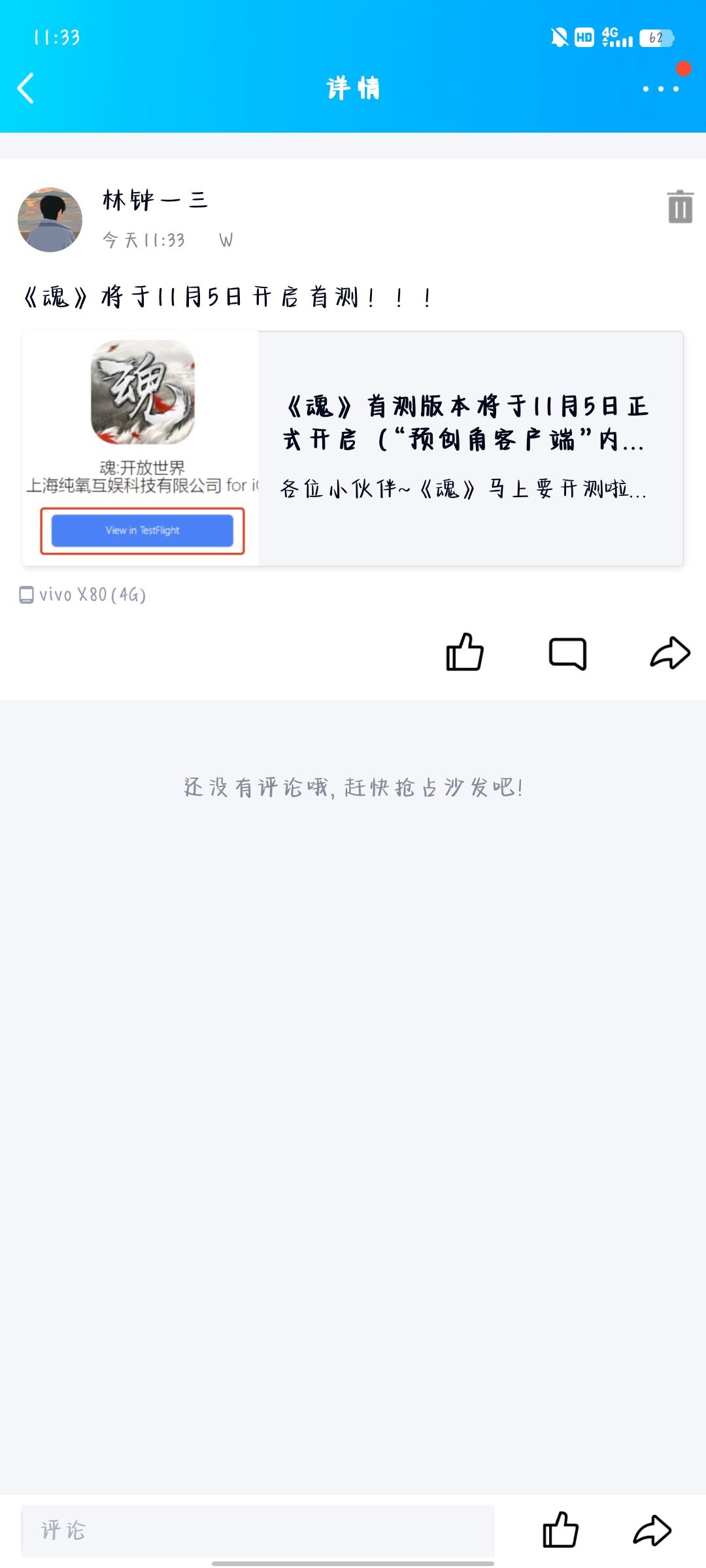Screen dimensions: 706x1568
Task: Tap the device tag icon next to vivo X80
Action: (x=27, y=595)
